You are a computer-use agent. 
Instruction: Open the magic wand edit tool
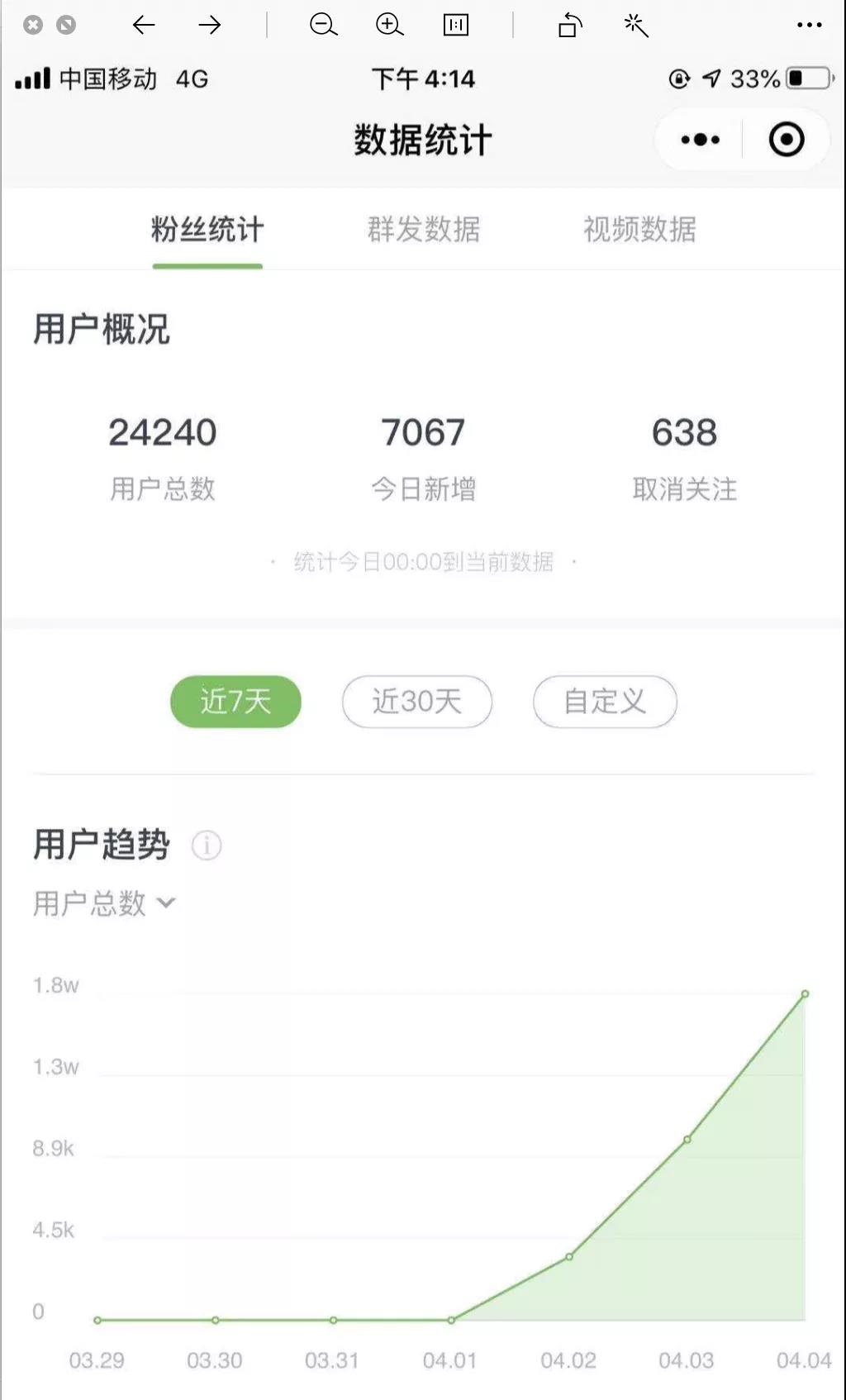(x=636, y=25)
